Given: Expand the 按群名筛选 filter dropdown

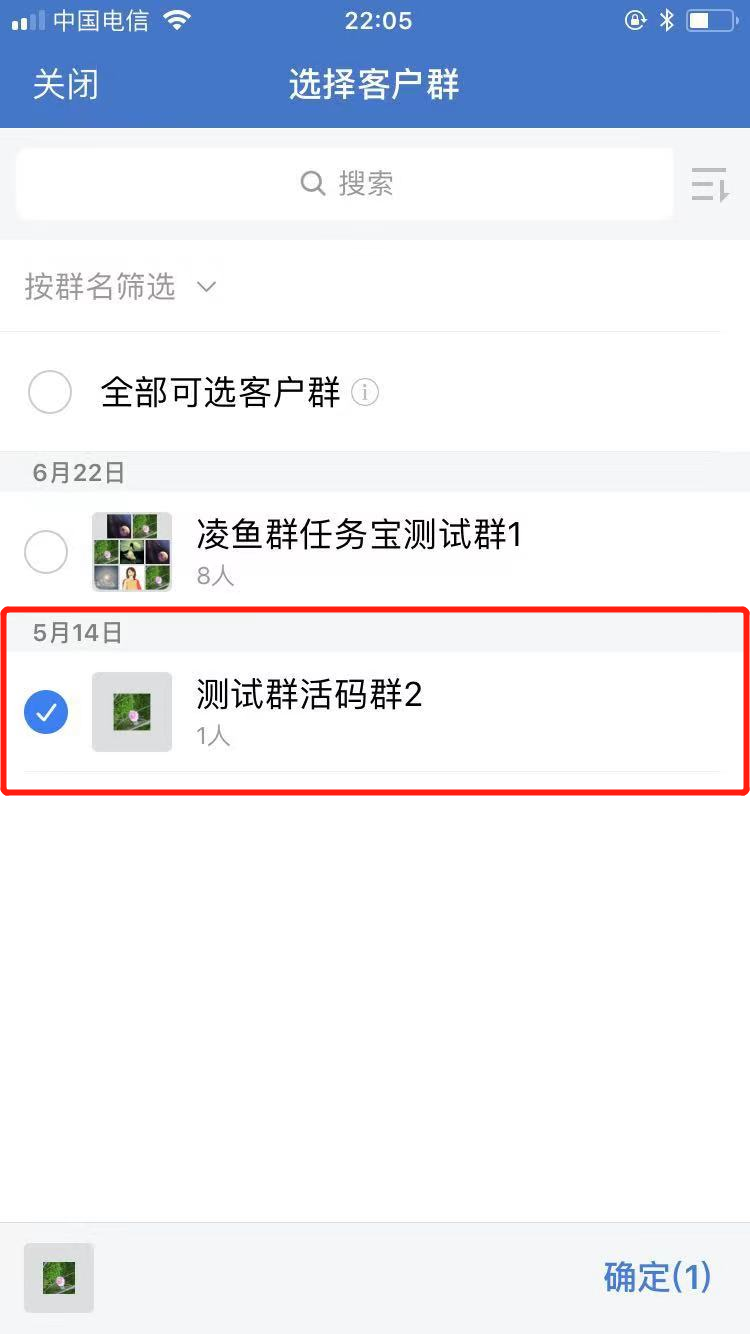Looking at the screenshot, I should coord(120,288).
